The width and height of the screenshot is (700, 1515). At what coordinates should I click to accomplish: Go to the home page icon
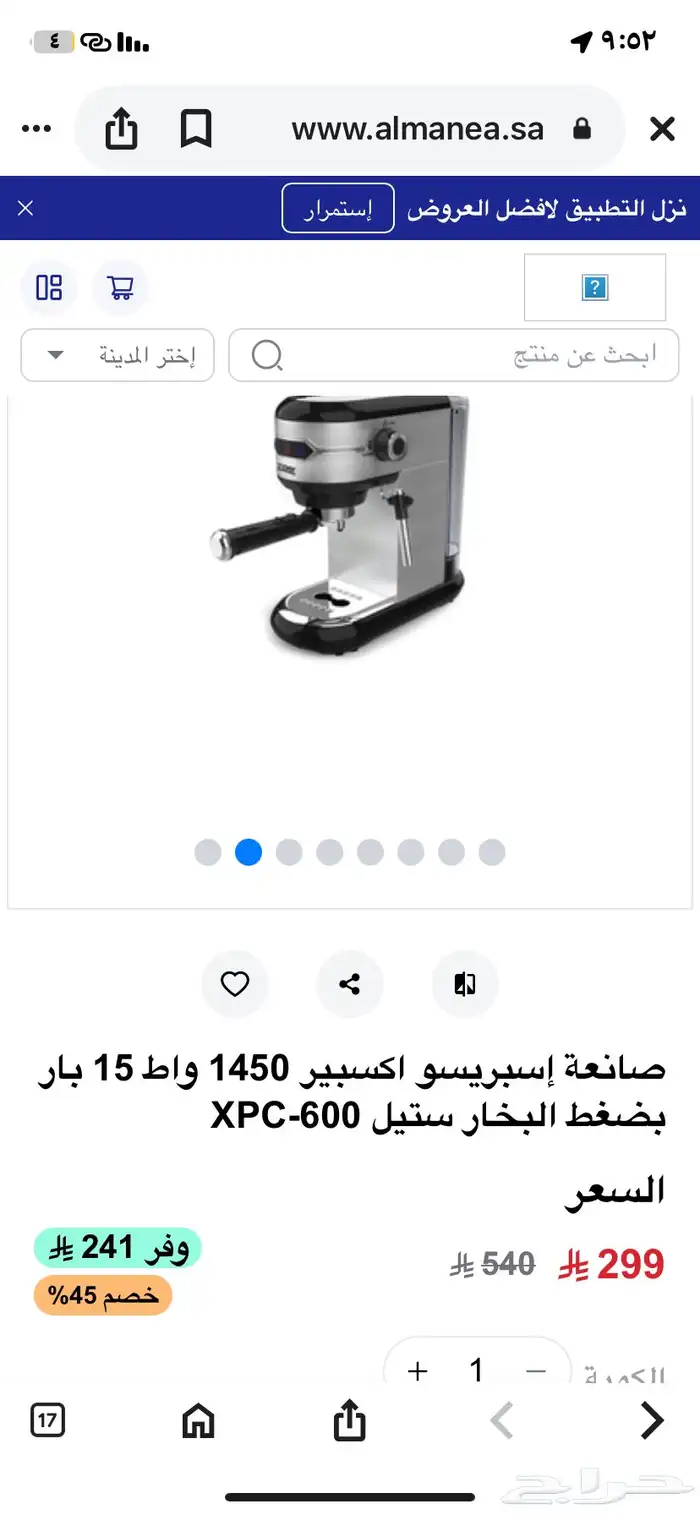[198, 1420]
